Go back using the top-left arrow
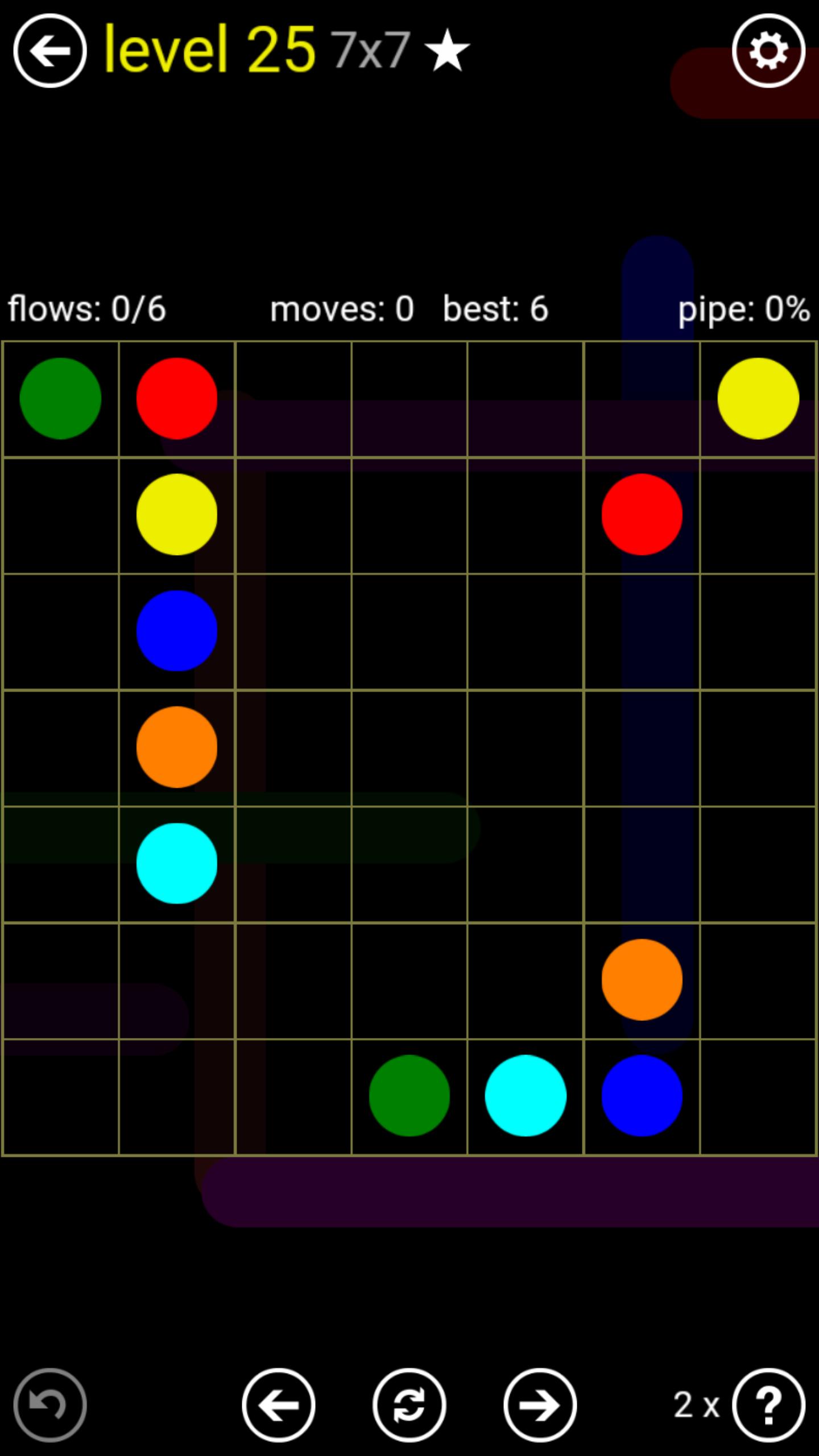Image resolution: width=819 pixels, height=1456 pixels. (x=50, y=51)
